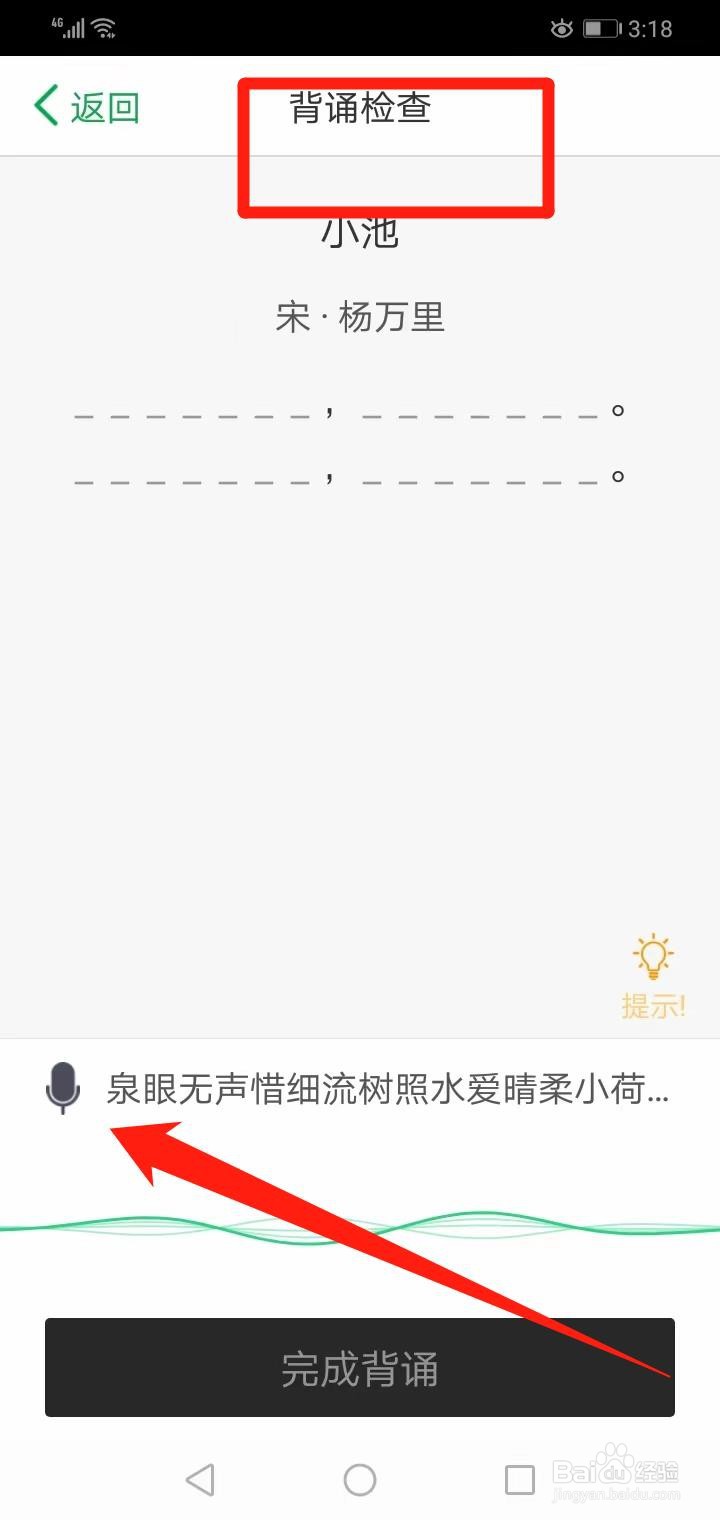Screen dimensions: 720x1520
Task: Finish with the 完成背诵 button
Action: coord(360,1367)
